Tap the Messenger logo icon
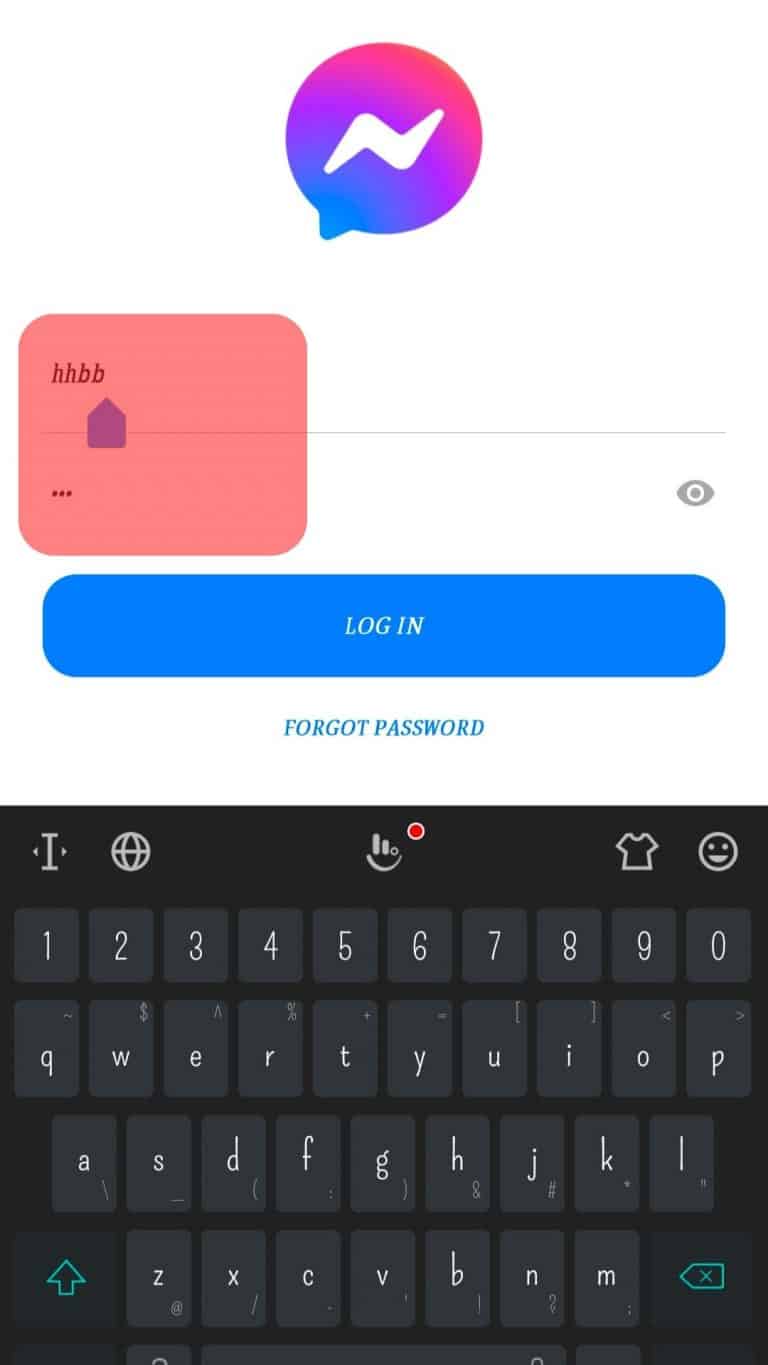Screen dimensions: 768x1365 [x=384, y=140]
